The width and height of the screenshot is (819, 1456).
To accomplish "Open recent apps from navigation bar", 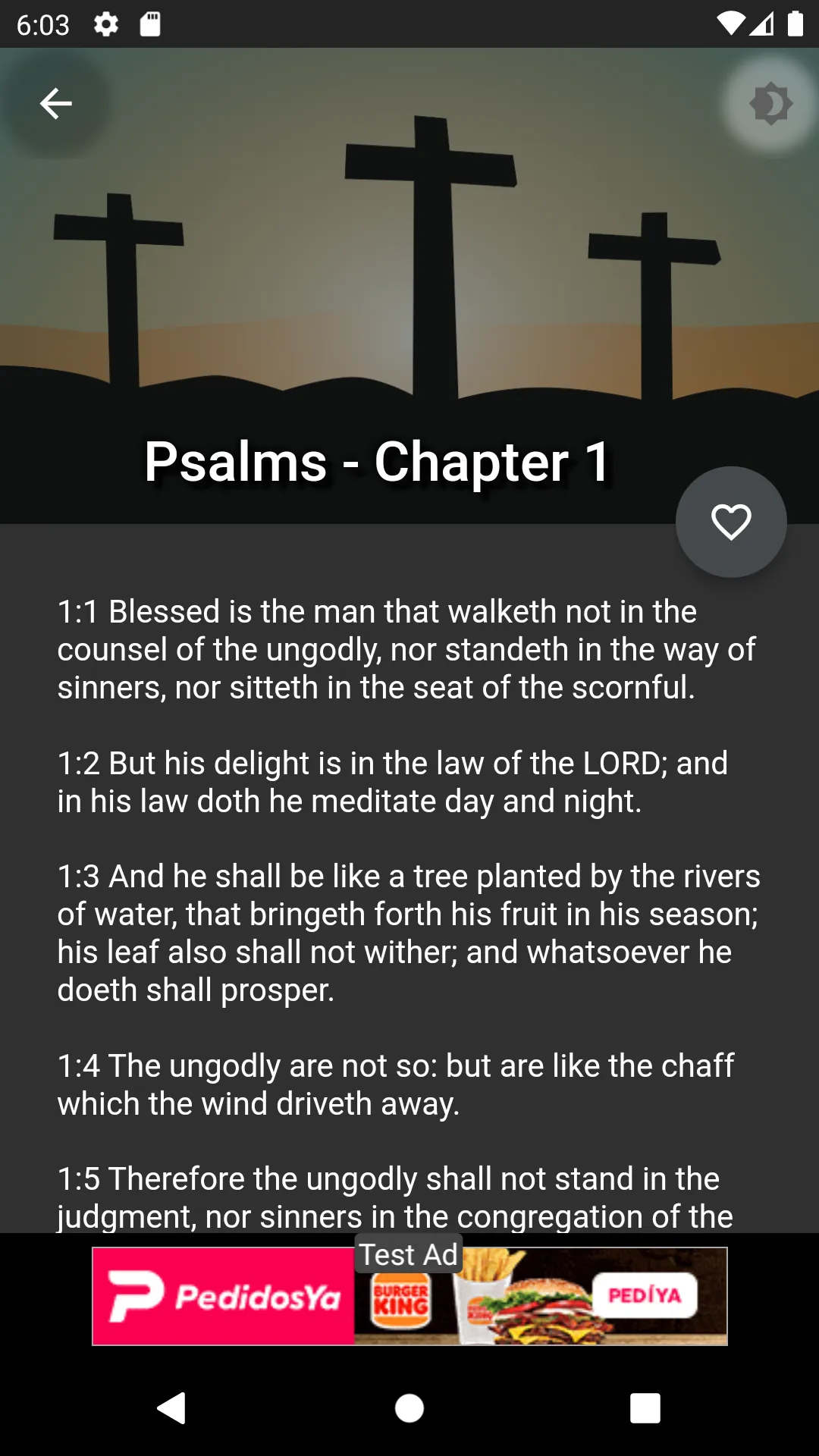I will [x=645, y=1408].
